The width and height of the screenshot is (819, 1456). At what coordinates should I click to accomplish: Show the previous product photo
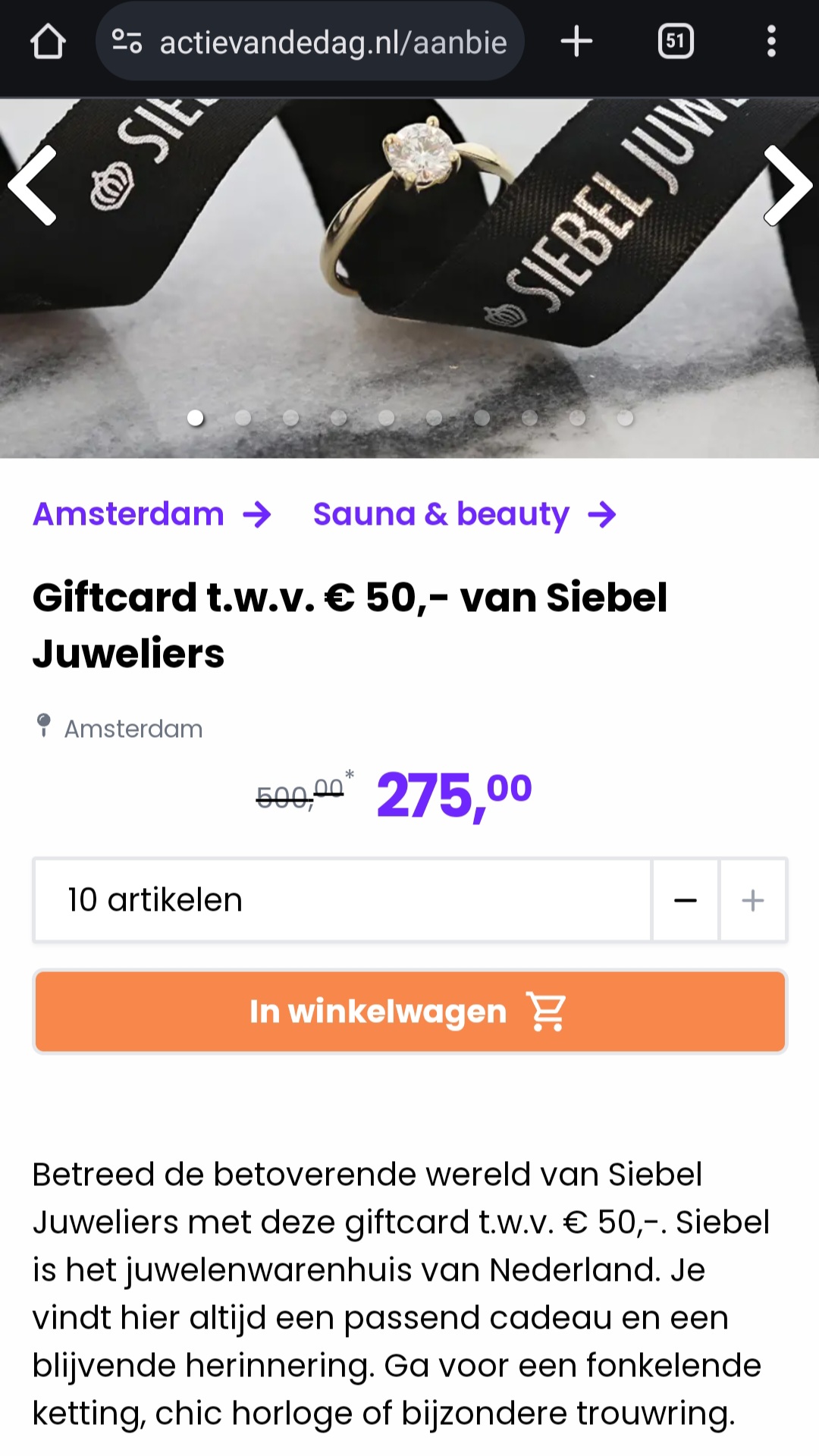coord(33,185)
